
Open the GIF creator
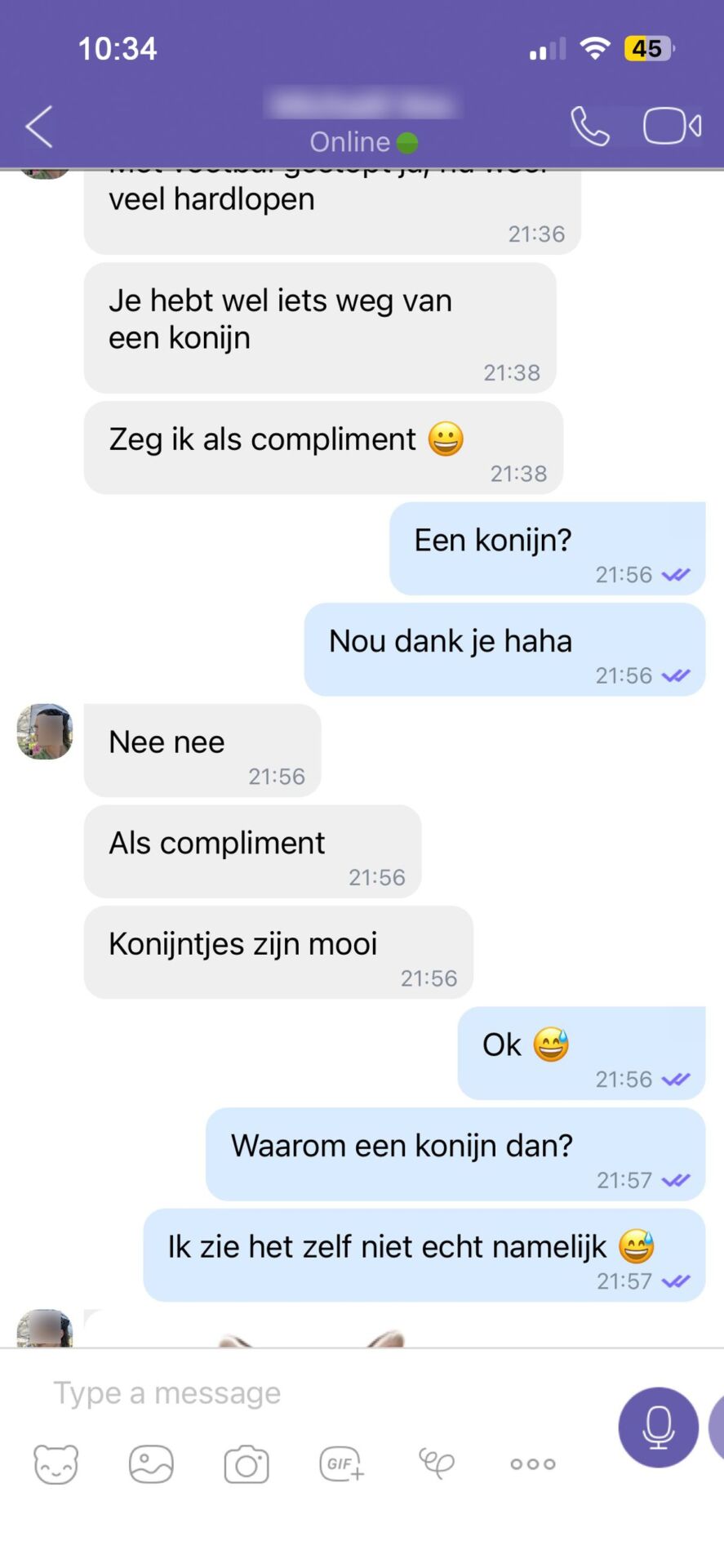tap(341, 1463)
